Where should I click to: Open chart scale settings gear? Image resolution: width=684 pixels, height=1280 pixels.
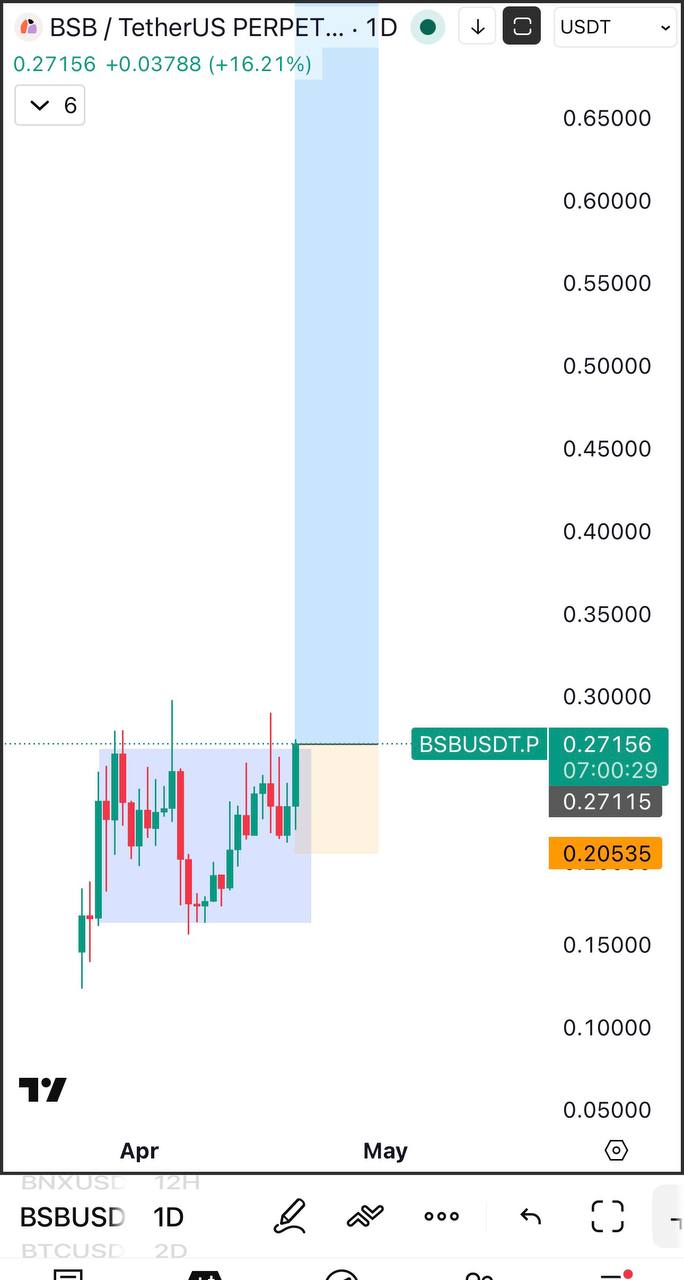tap(617, 1150)
